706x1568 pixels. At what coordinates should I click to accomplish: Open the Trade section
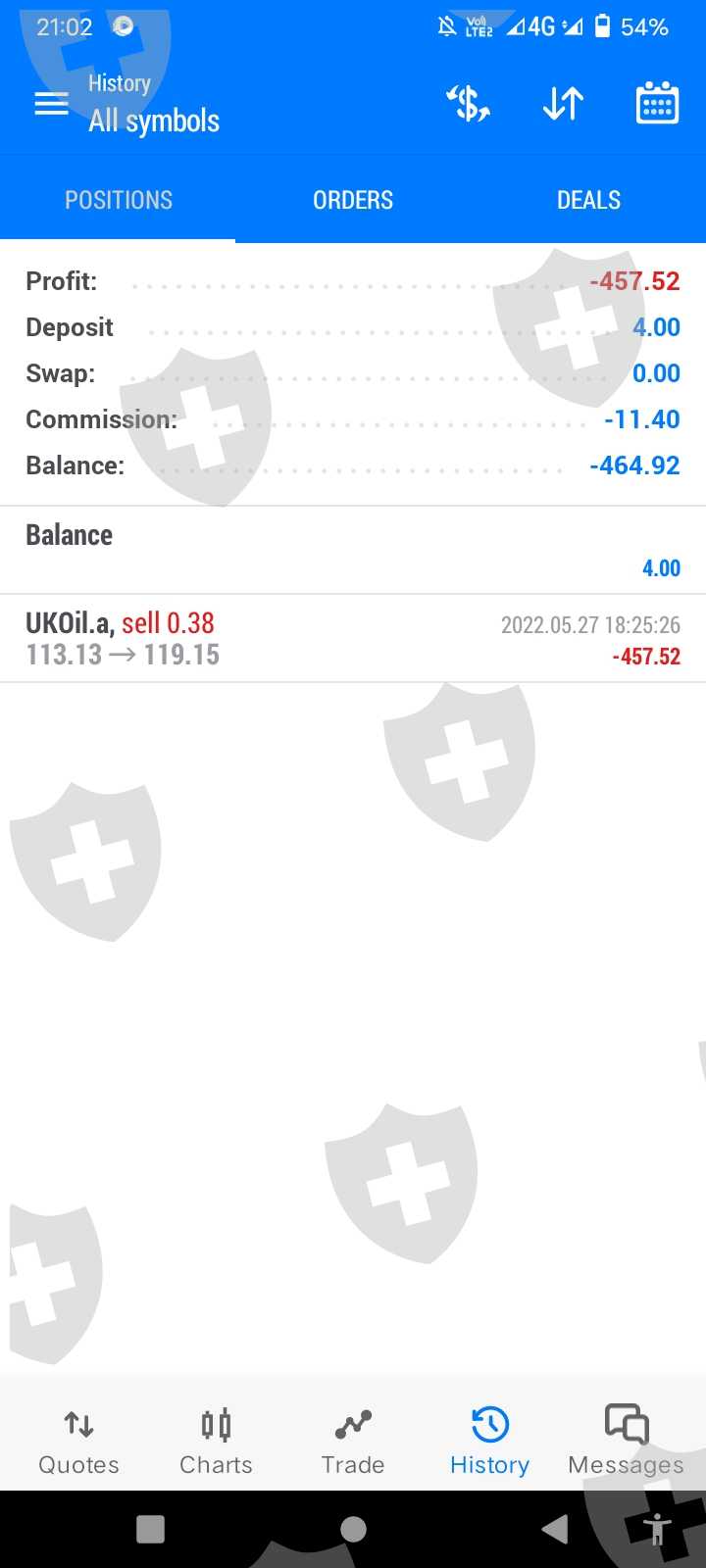pyautogui.click(x=353, y=1441)
